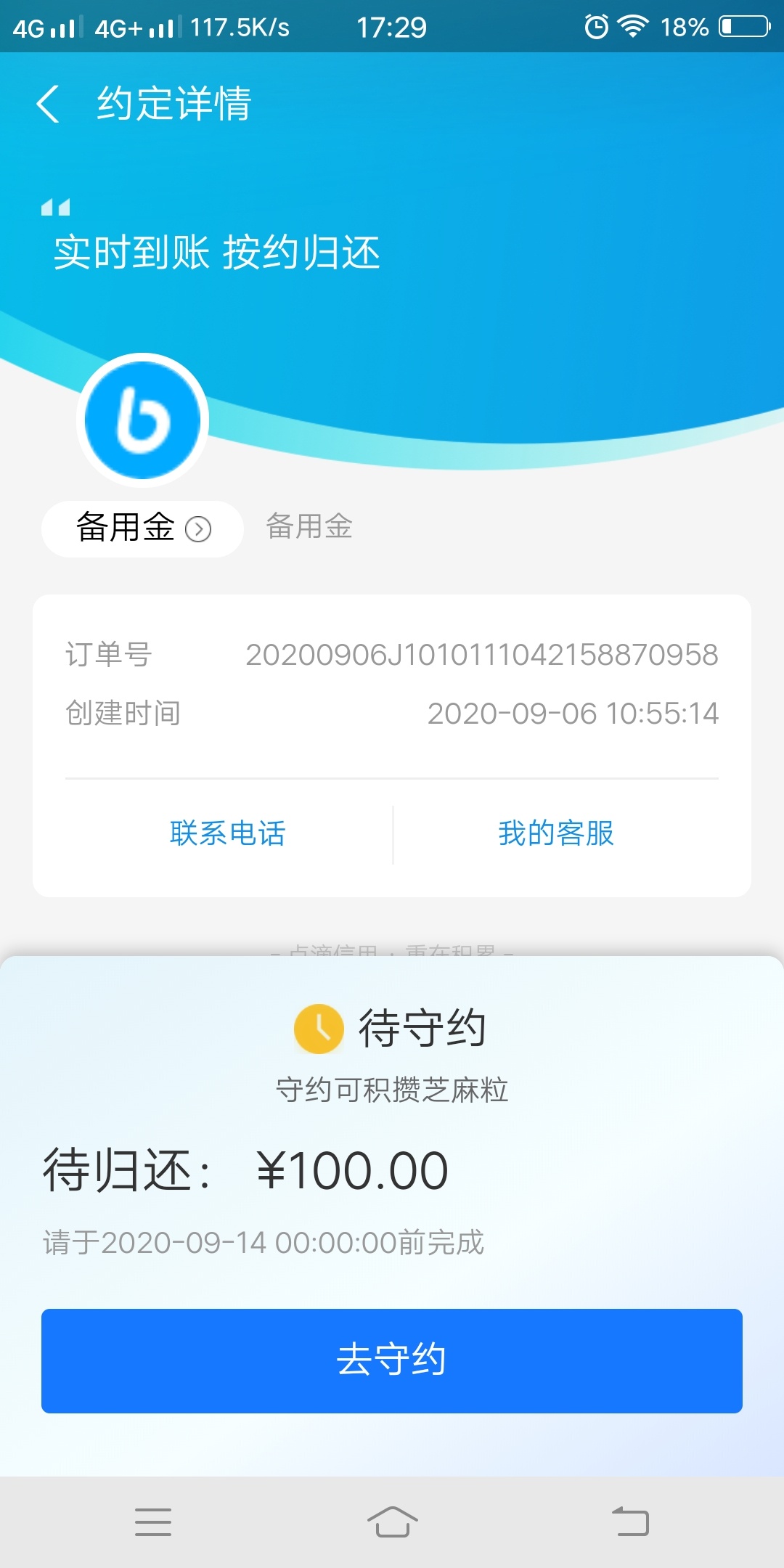
Task: Open 我的客服 customer service
Action: (556, 833)
